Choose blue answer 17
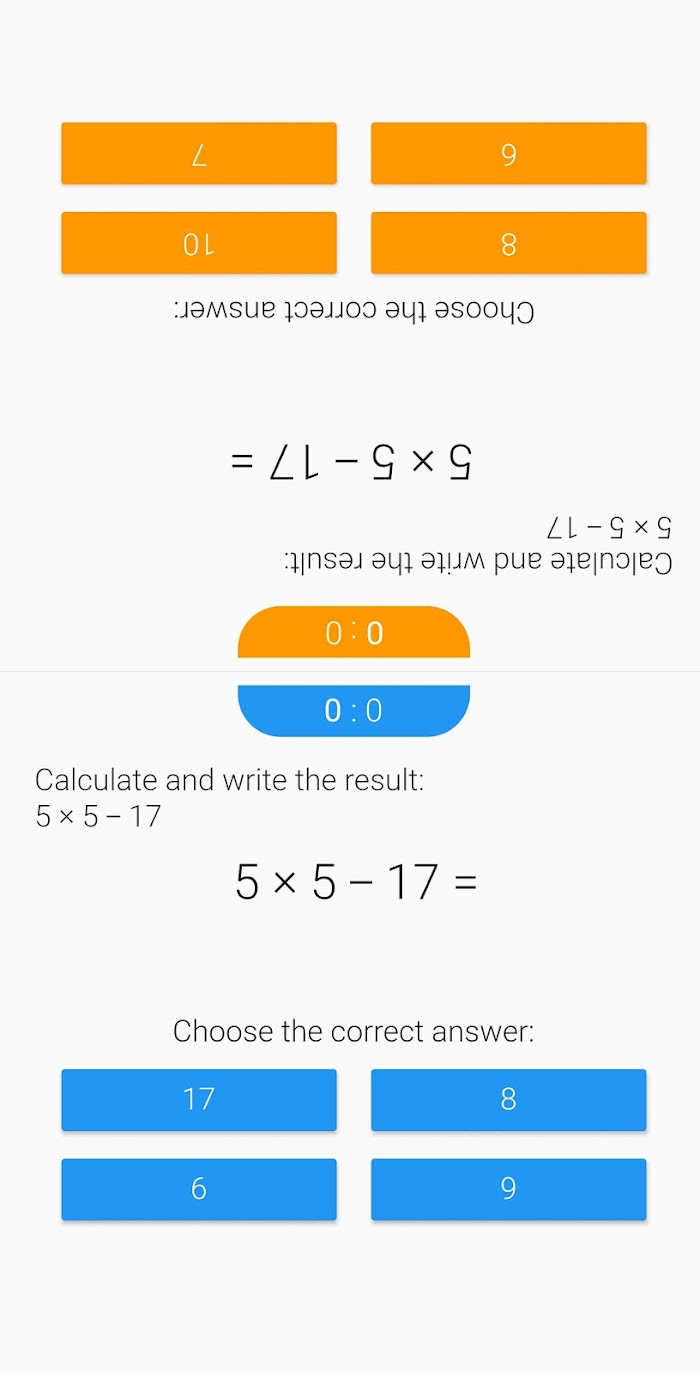 [x=199, y=1100]
